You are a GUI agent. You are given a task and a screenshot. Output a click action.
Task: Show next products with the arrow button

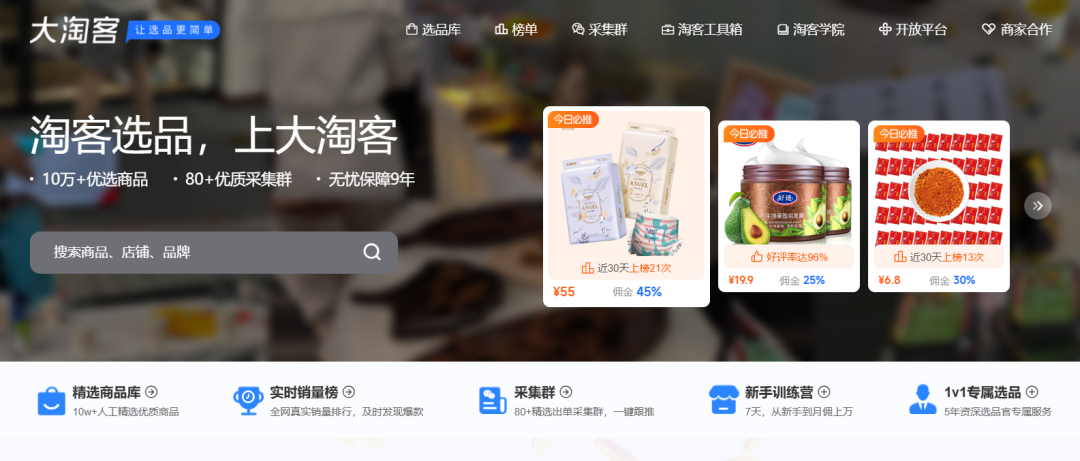[x=1038, y=205]
